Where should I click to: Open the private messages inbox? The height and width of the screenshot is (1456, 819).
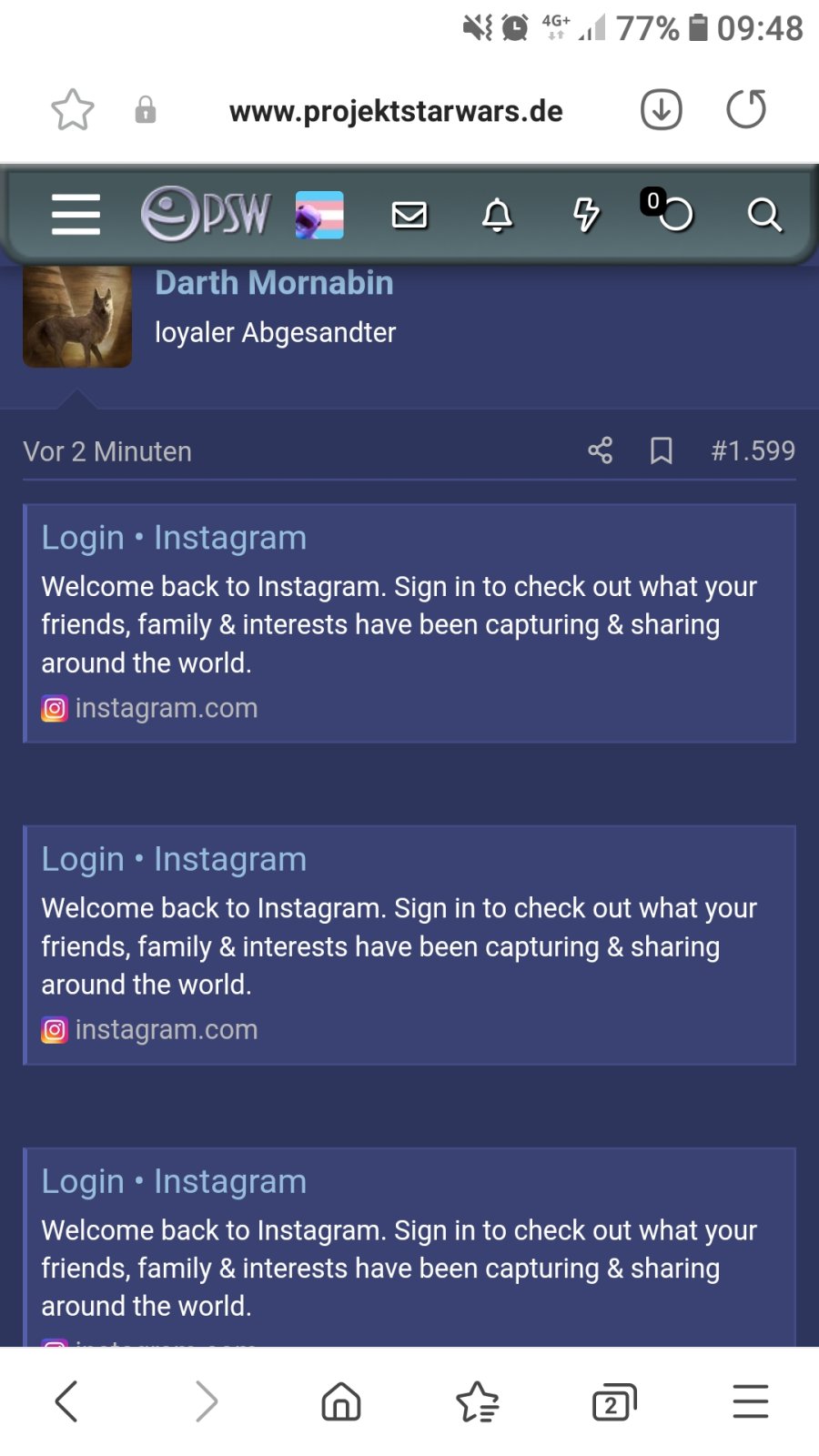(x=409, y=215)
